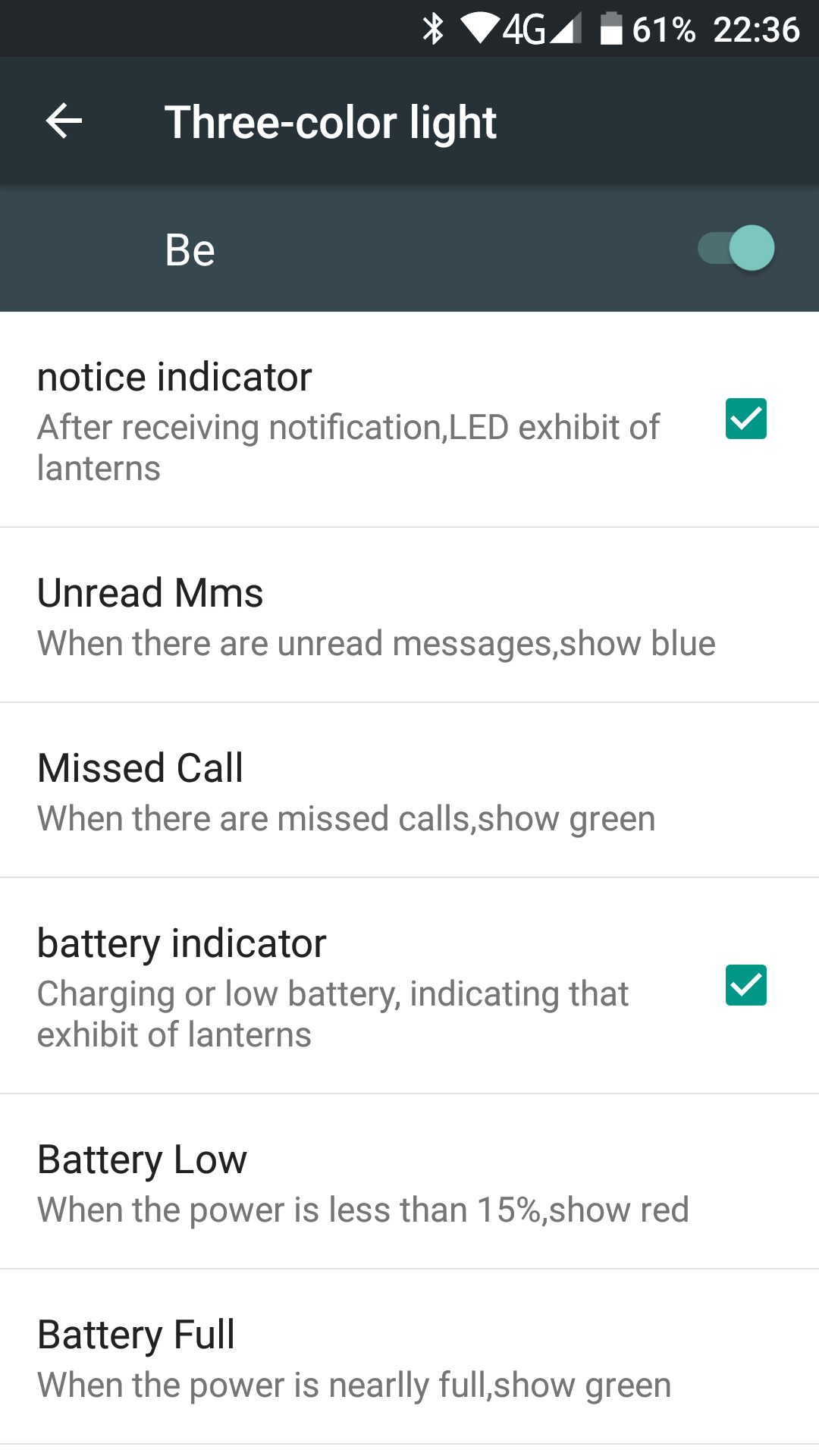Uncheck the battery indicator checkbox
The height and width of the screenshot is (1456, 819).
746,985
